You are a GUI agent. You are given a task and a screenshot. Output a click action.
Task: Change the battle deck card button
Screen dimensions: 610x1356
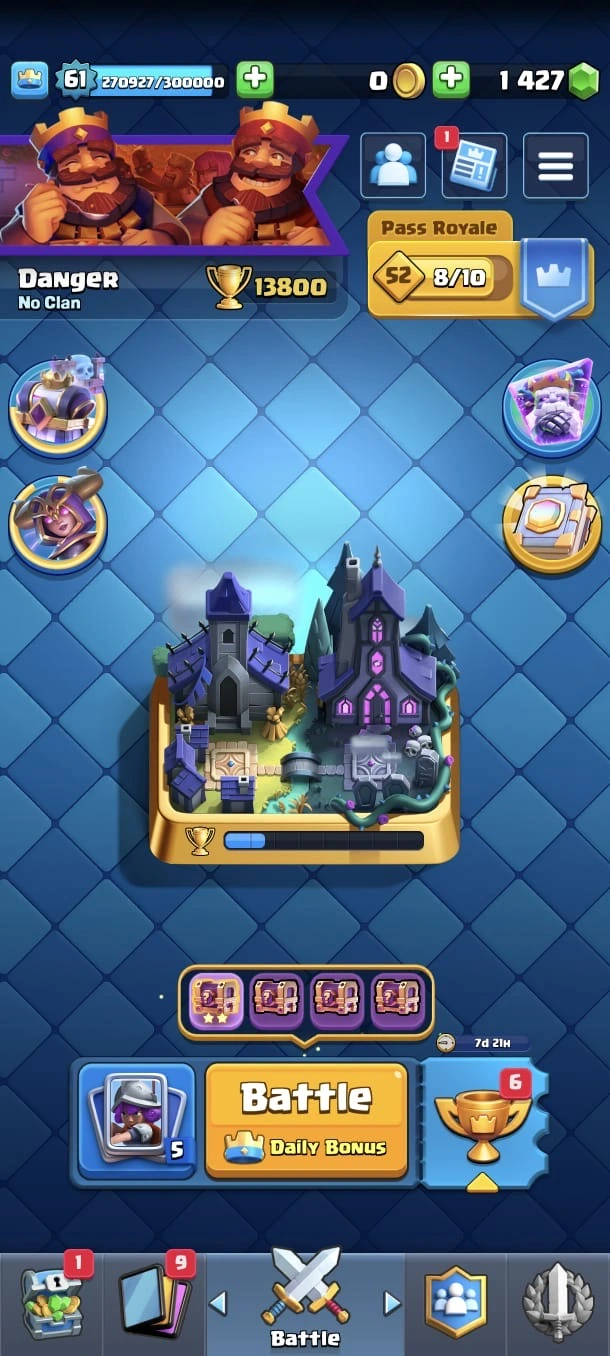(x=136, y=1119)
